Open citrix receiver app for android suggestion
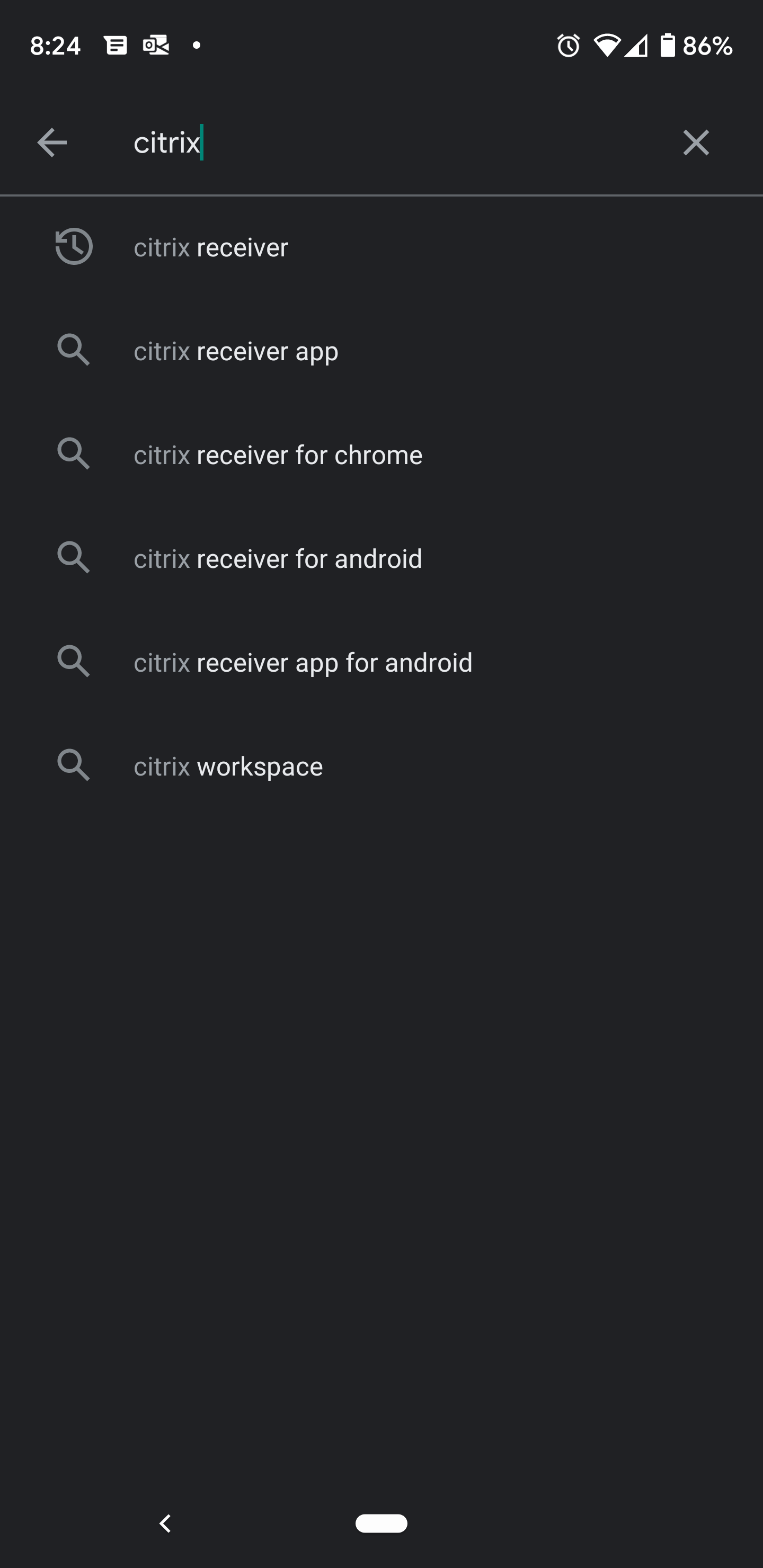Screen dimensions: 763x1568 click(x=381, y=662)
